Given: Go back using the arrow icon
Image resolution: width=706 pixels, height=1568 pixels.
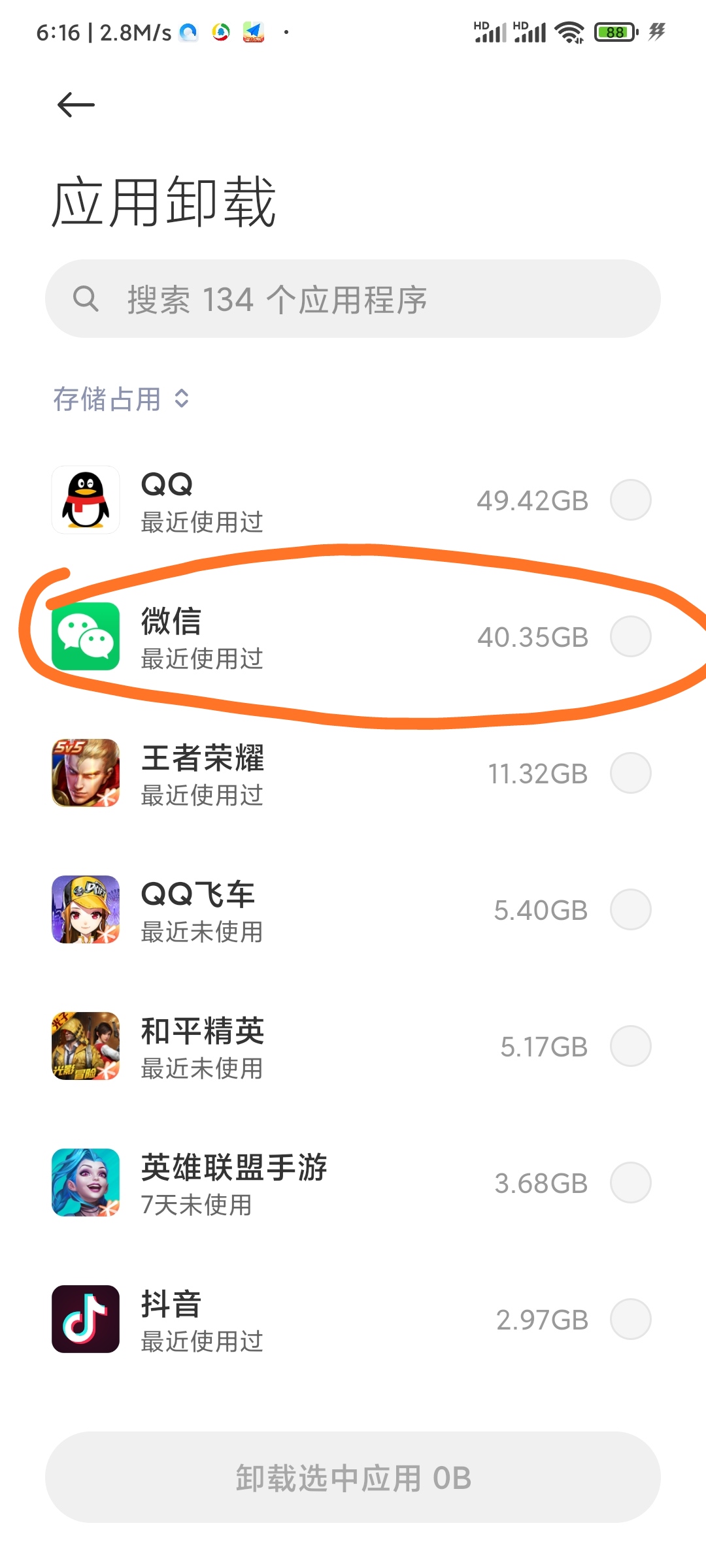Looking at the screenshot, I should pyautogui.click(x=76, y=105).
